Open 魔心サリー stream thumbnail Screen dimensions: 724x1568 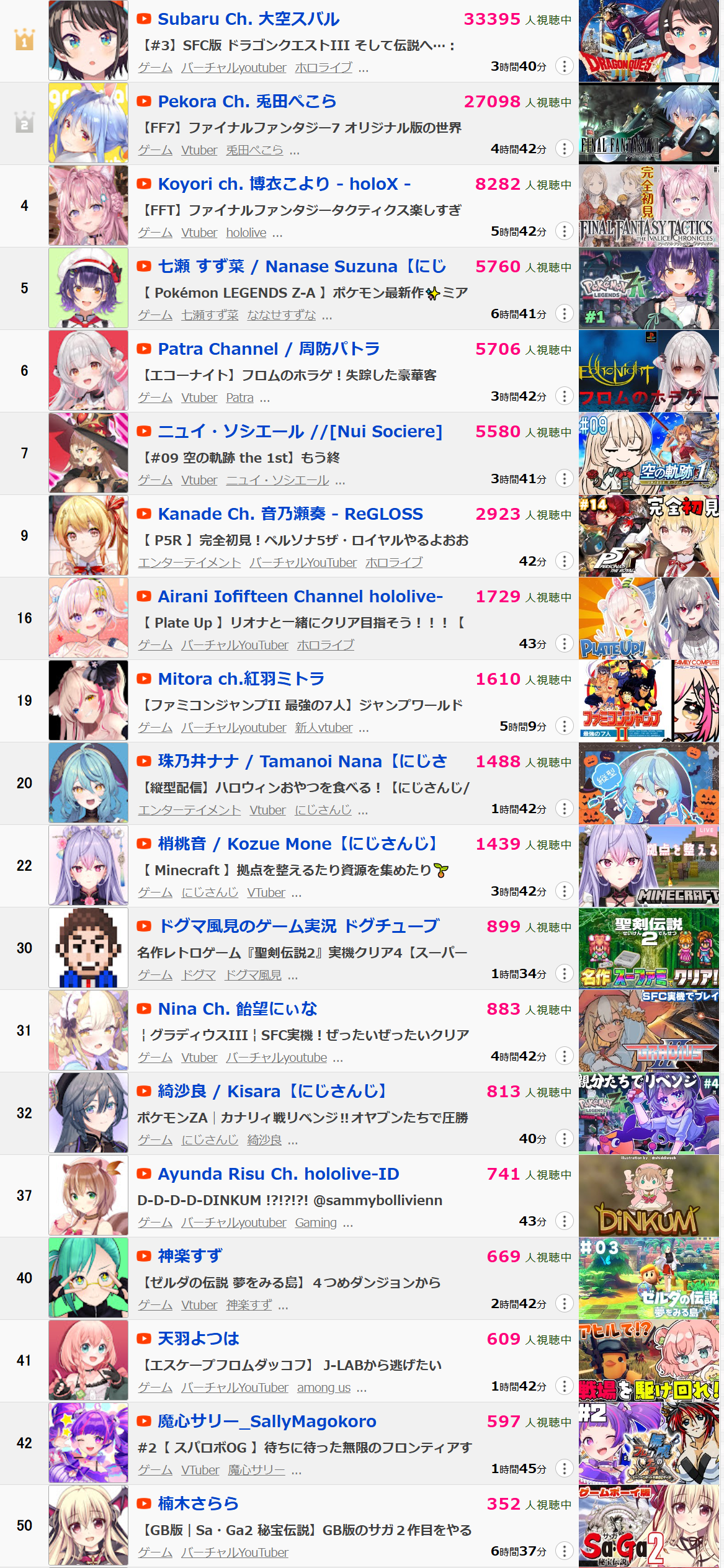click(649, 1443)
